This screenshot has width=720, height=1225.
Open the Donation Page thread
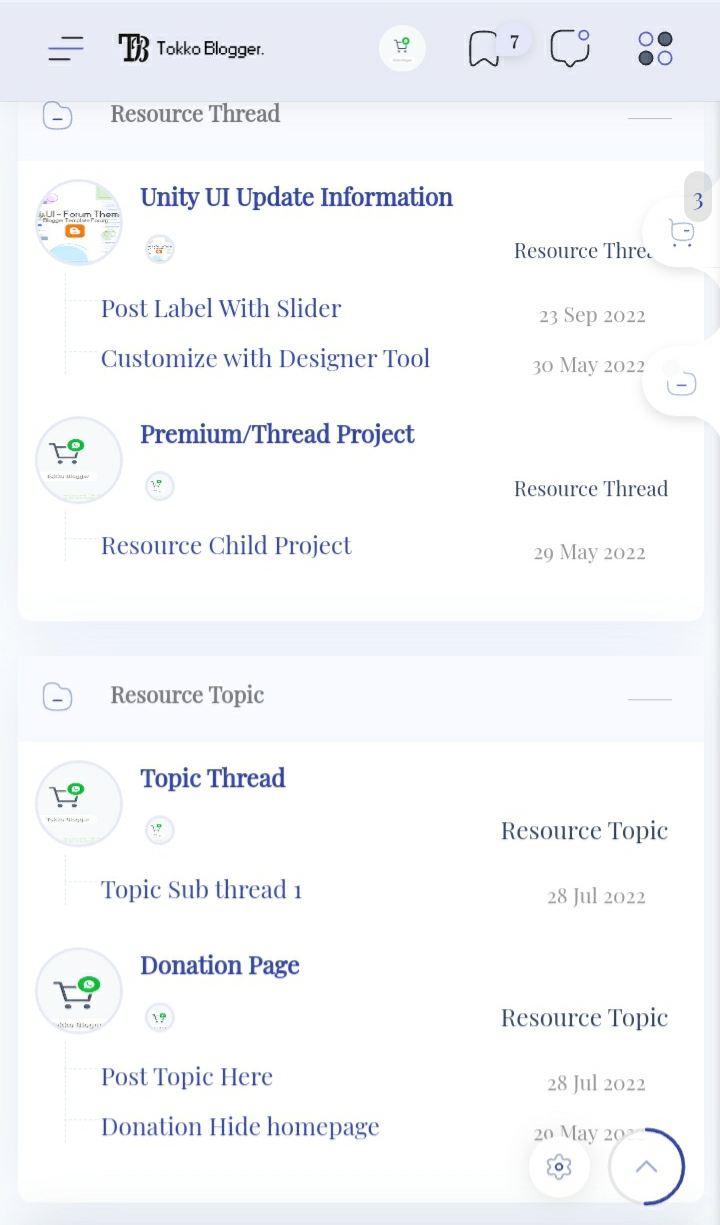220,965
